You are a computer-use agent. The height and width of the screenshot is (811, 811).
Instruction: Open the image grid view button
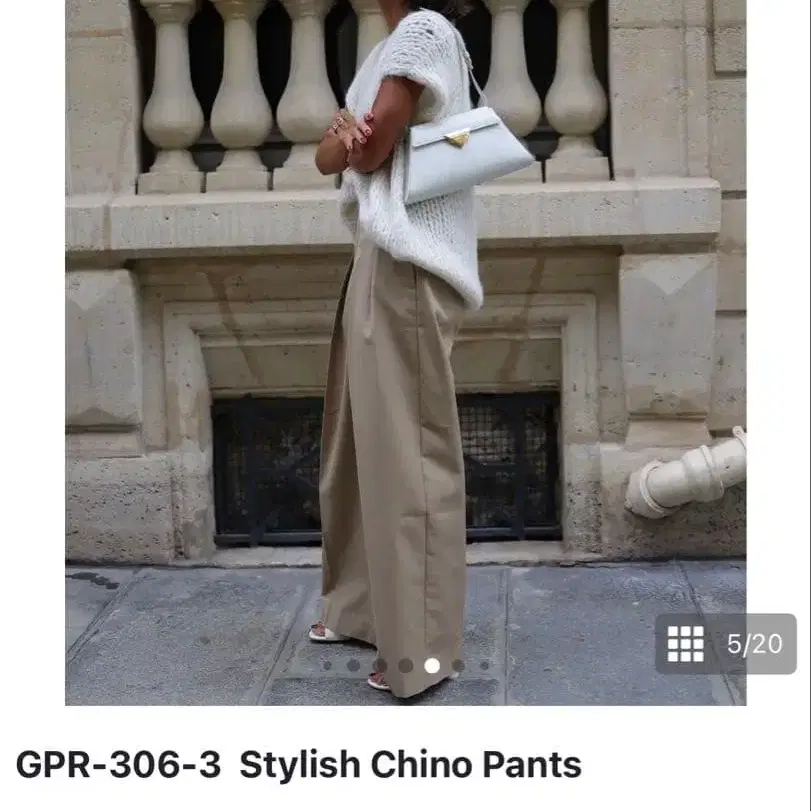point(726,644)
